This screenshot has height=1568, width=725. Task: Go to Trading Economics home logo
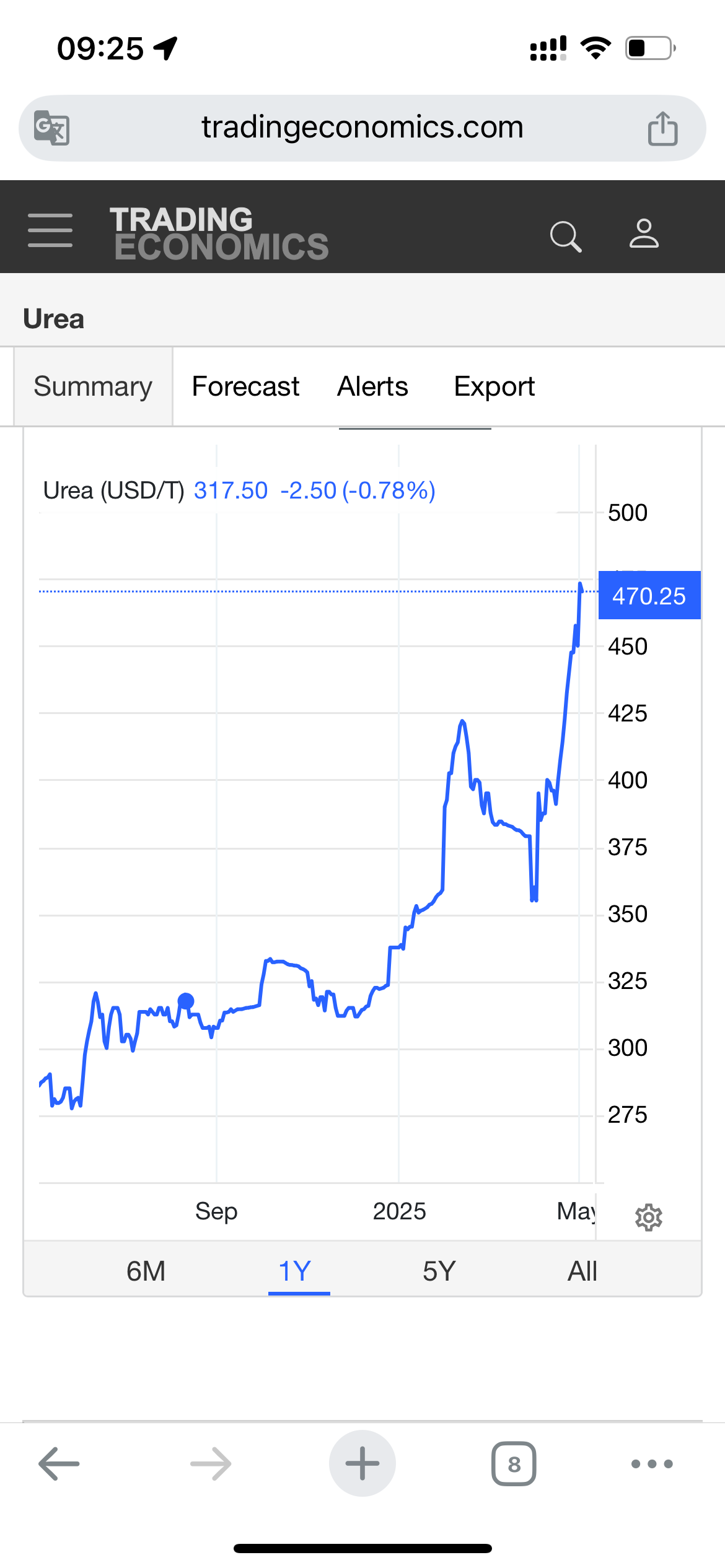coord(219,233)
